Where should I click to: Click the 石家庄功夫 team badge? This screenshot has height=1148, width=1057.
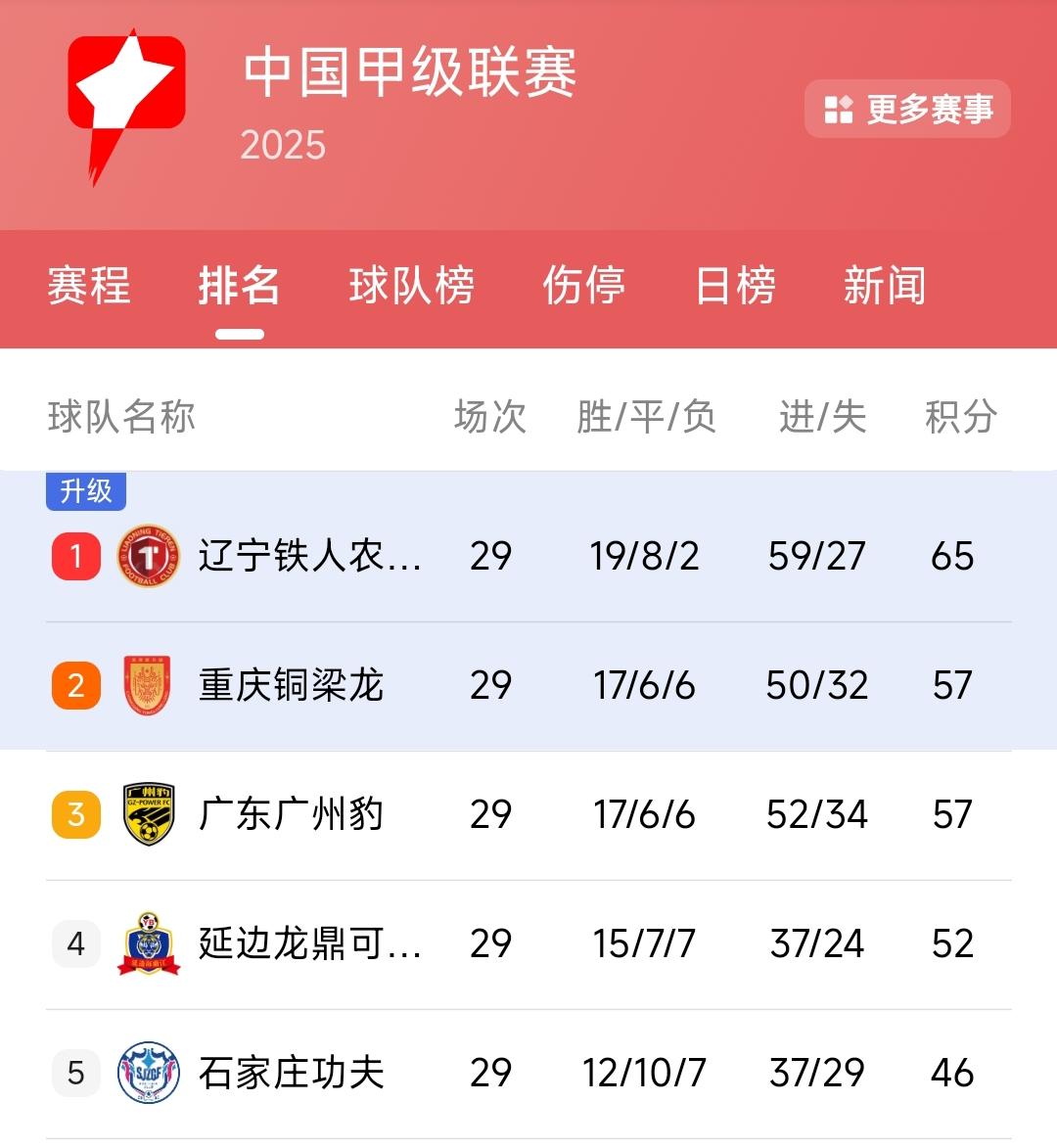[147, 1074]
